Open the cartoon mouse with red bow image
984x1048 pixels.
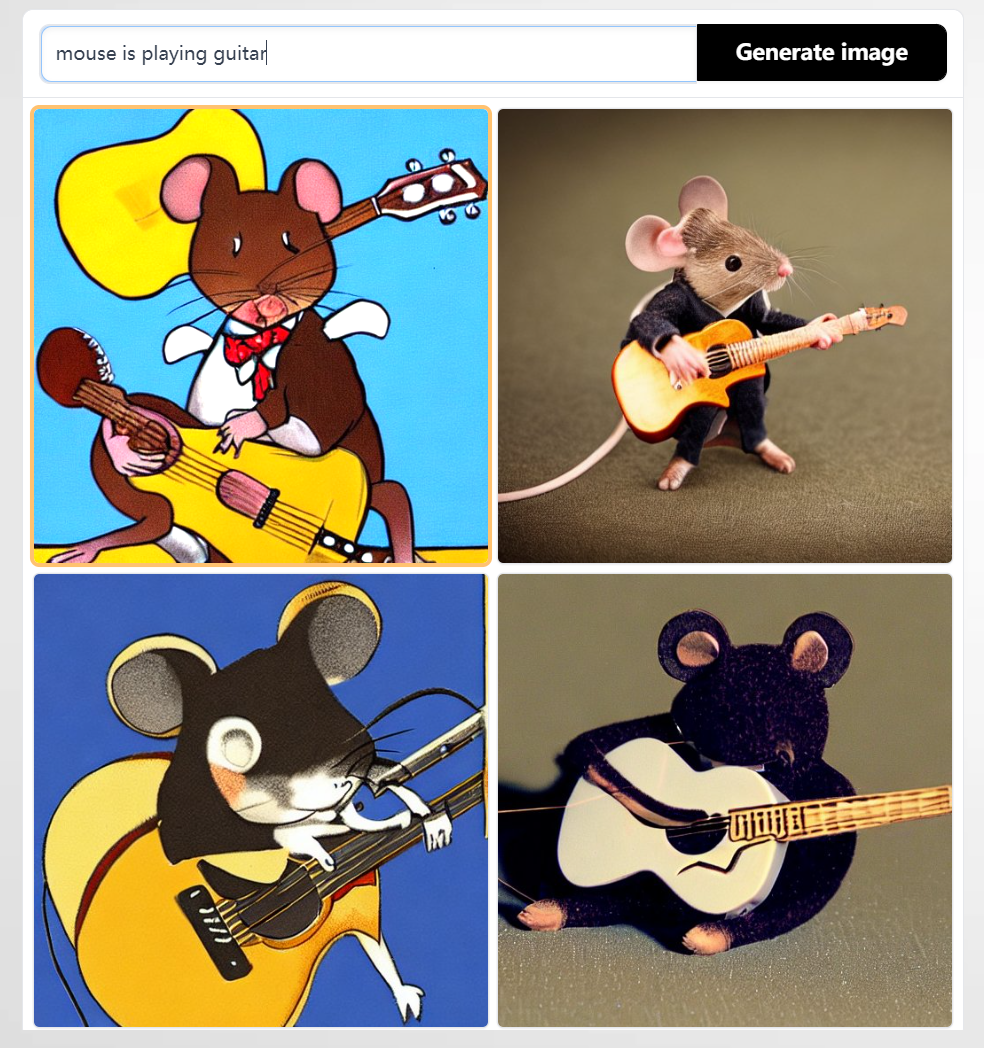click(x=261, y=336)
